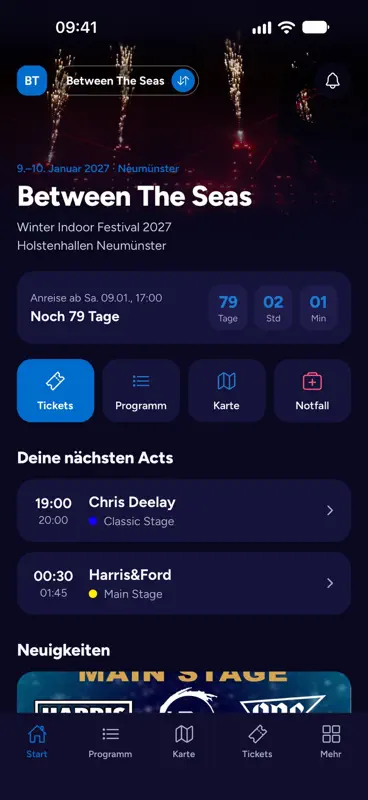Screen dimensions: 368x800
Task: Open the Main Stage news card
Action: point(184,692)
